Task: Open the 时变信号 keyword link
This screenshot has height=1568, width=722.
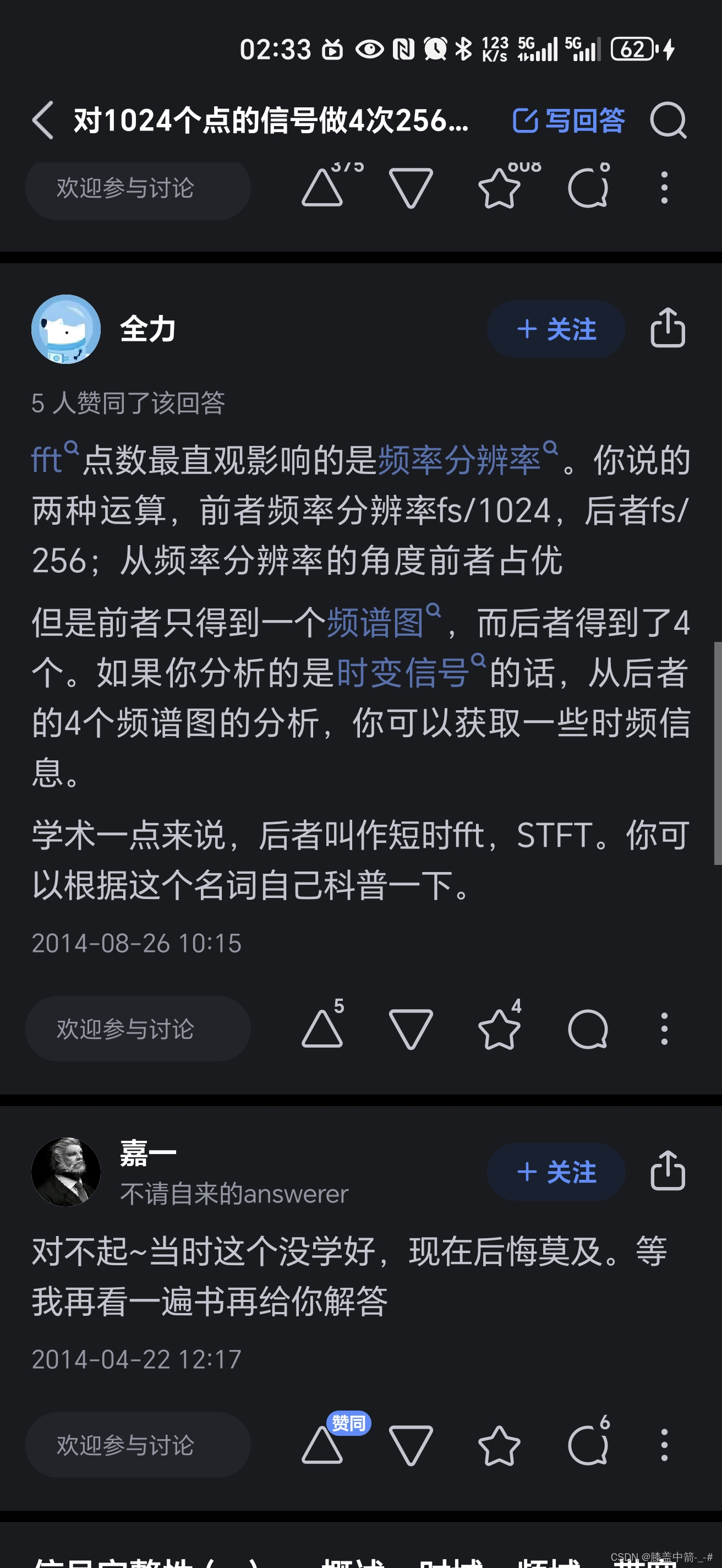Action: click(404, 673)
